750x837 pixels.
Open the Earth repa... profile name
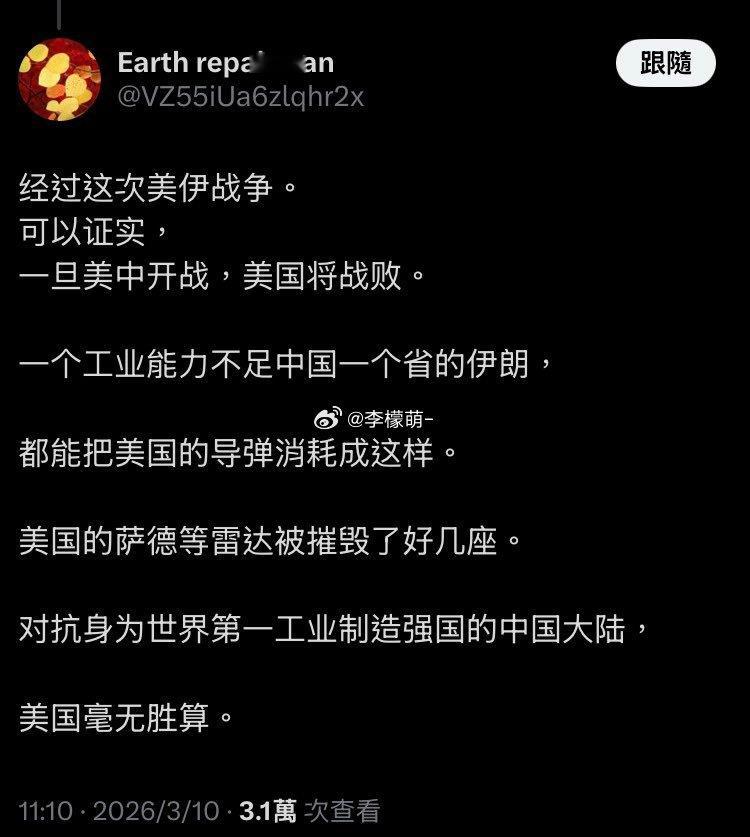(225, 64)
